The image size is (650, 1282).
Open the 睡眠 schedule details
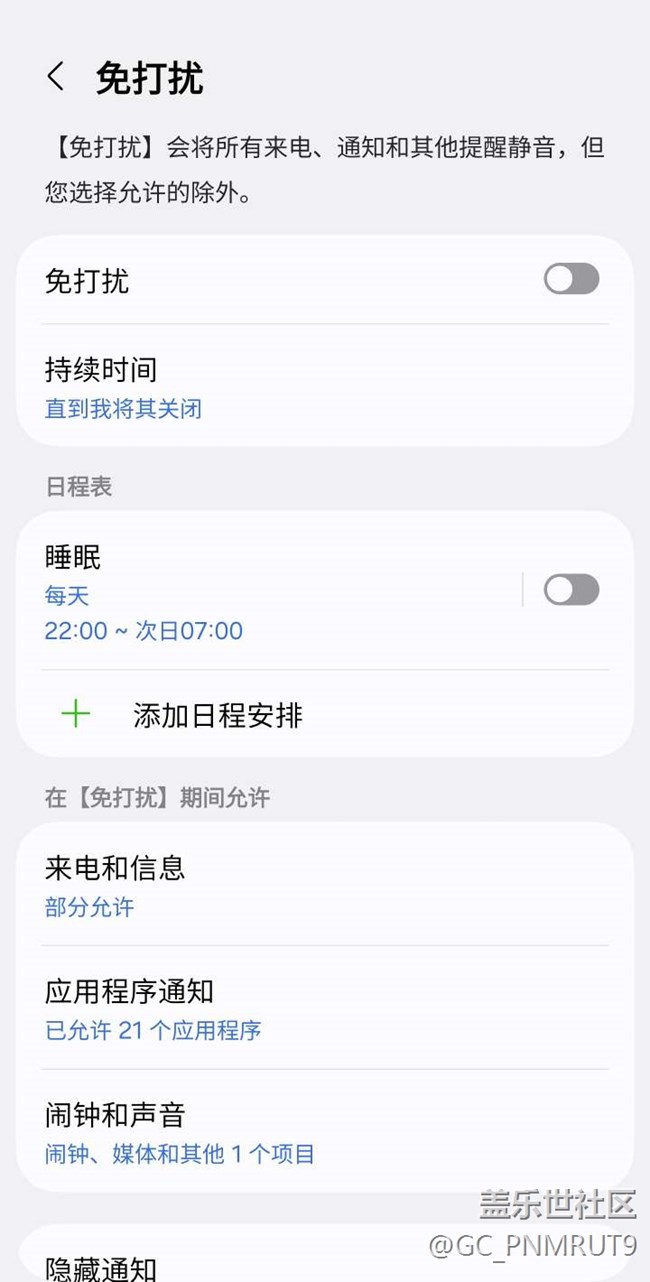click(x=250, y=592)
